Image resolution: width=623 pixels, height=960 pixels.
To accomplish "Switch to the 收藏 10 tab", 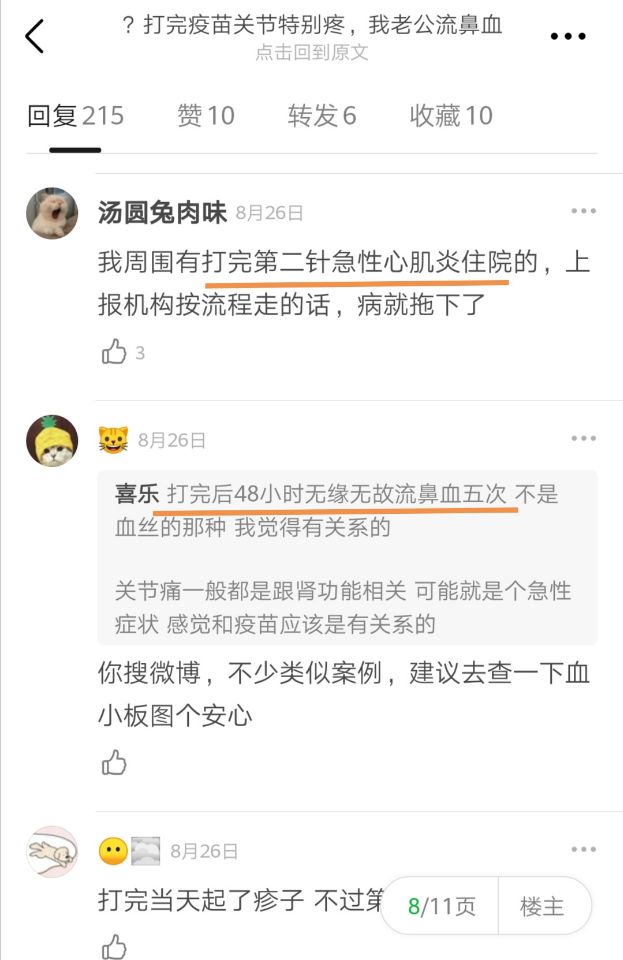I will (x=451, y=116).
